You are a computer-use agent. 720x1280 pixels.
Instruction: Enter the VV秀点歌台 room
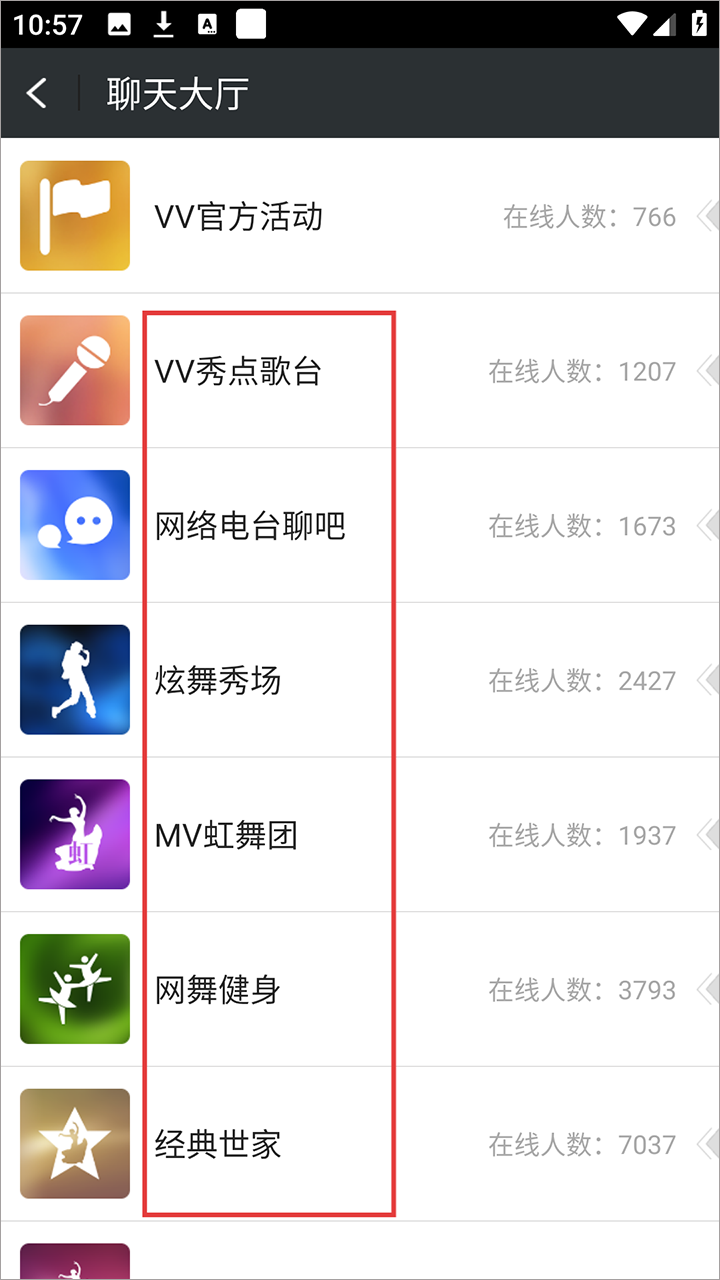coord(238,371)
